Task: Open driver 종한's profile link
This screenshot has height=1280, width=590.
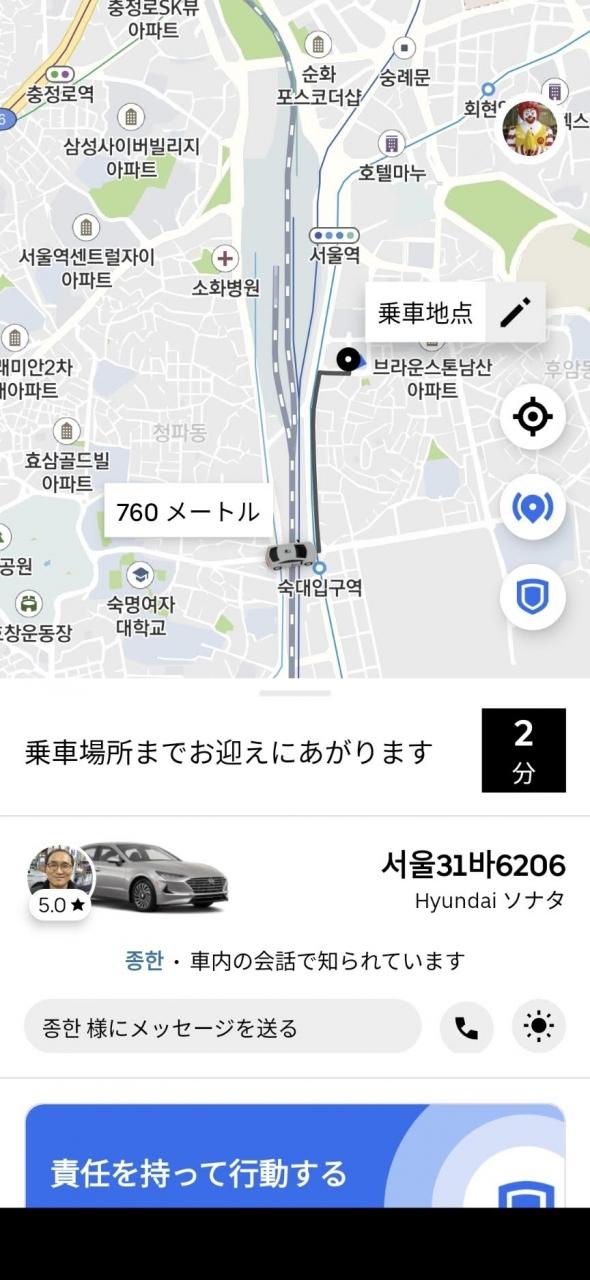Action: pyautogui.click(x=144, y=961)
